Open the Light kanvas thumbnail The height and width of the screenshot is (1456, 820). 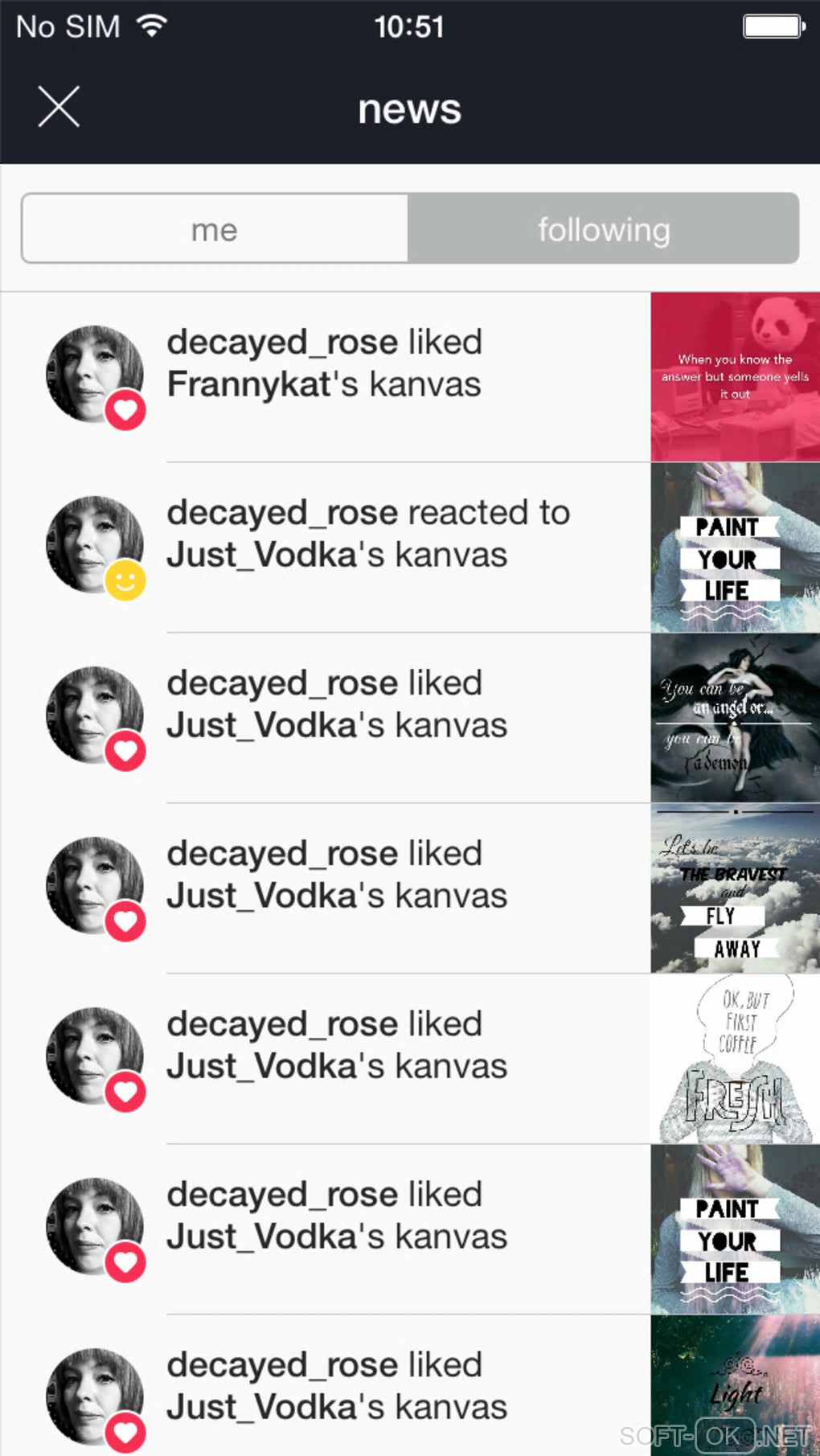[x=735, y=1384]
